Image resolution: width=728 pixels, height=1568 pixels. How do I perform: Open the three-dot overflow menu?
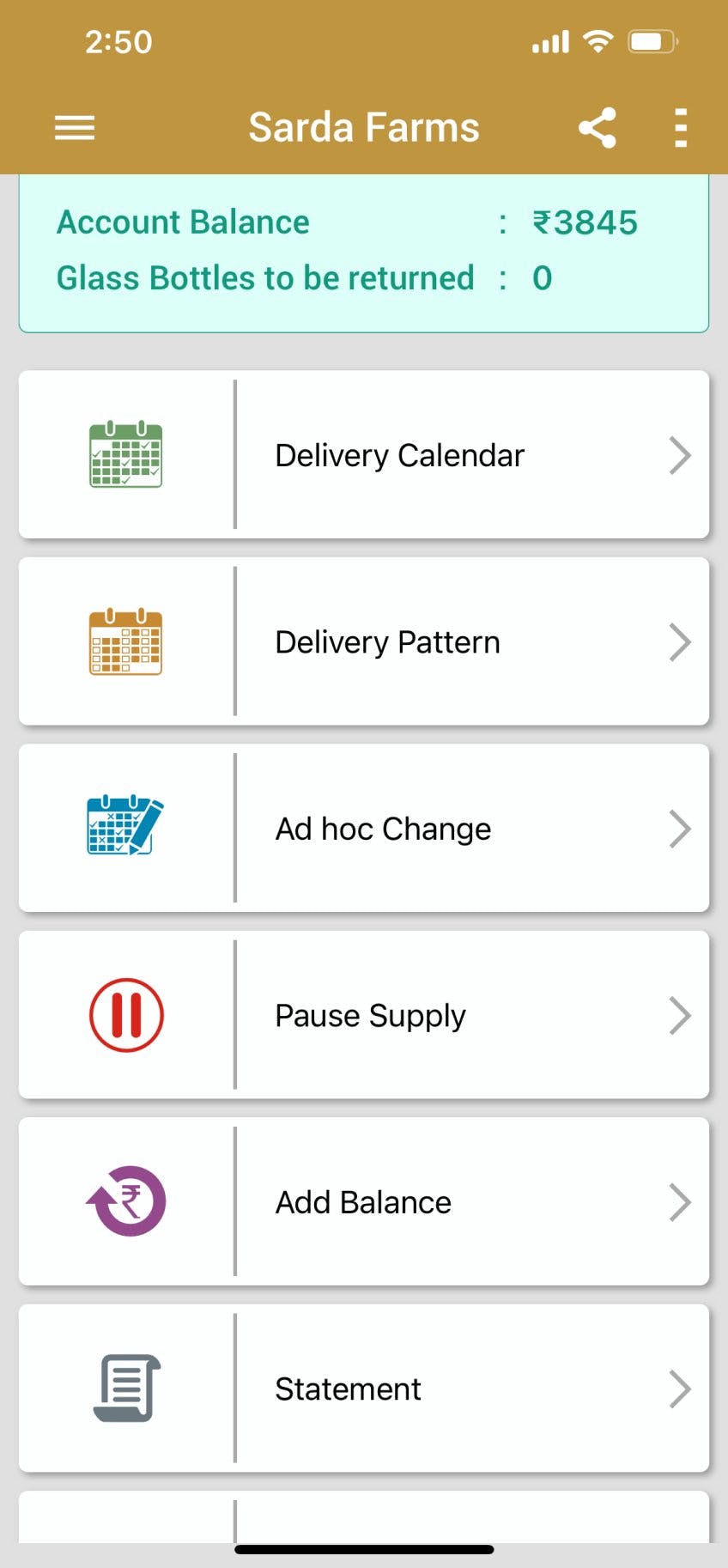click(680, 126)
